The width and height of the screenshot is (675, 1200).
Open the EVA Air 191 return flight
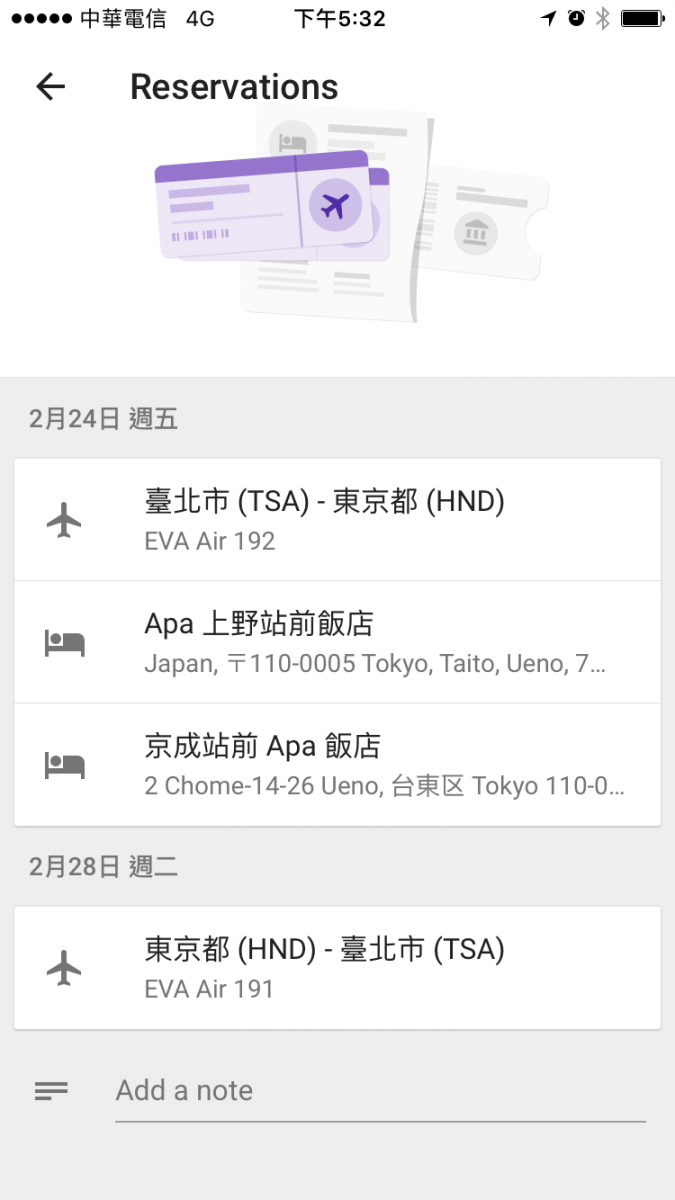pyautogui.click(x=337, y=968)
